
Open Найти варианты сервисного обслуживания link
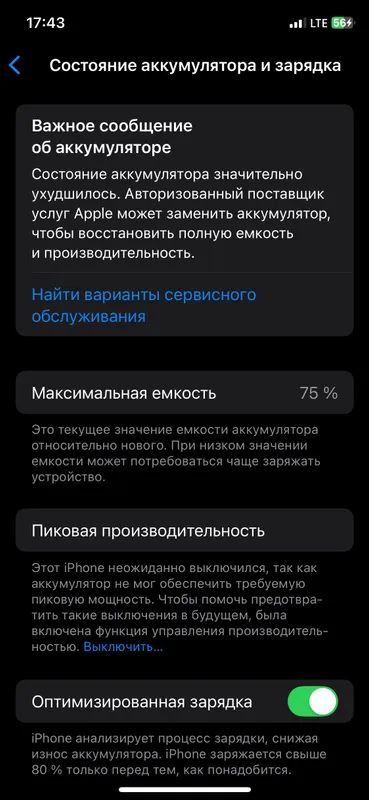pos(143,305)
